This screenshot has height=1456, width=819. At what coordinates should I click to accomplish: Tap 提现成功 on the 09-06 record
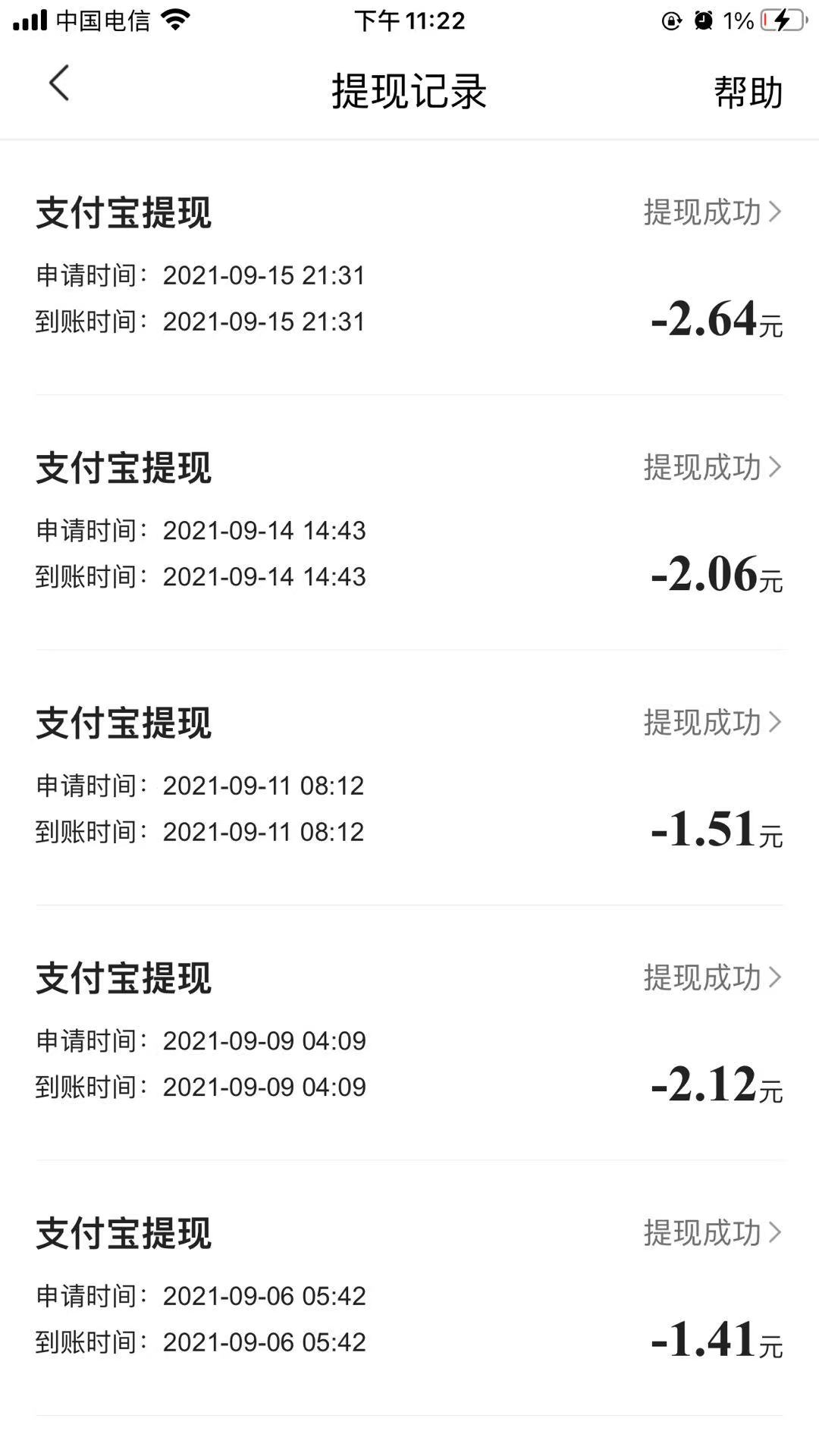(704, 1233)
